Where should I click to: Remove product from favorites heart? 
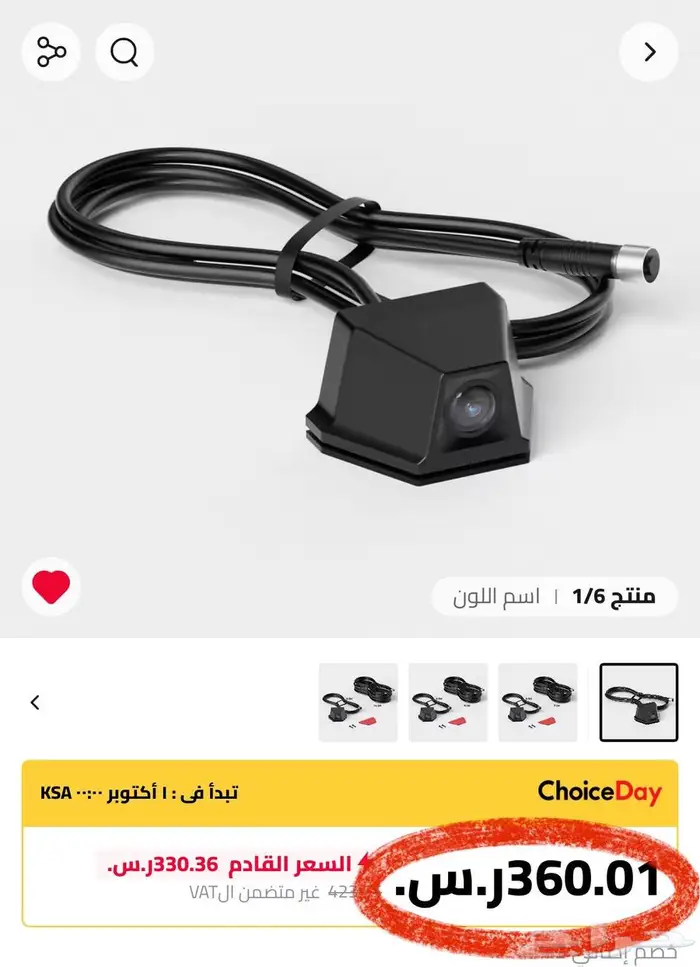pos(51,586)
